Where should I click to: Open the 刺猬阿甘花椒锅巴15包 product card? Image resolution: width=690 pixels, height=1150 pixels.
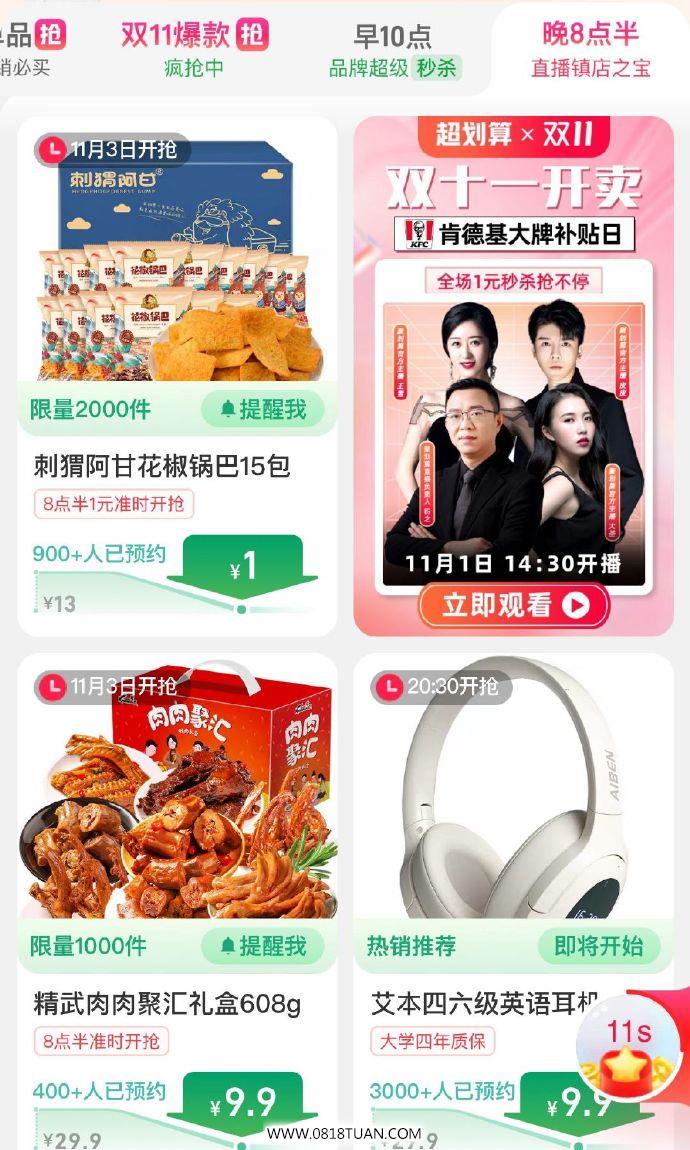177,376
